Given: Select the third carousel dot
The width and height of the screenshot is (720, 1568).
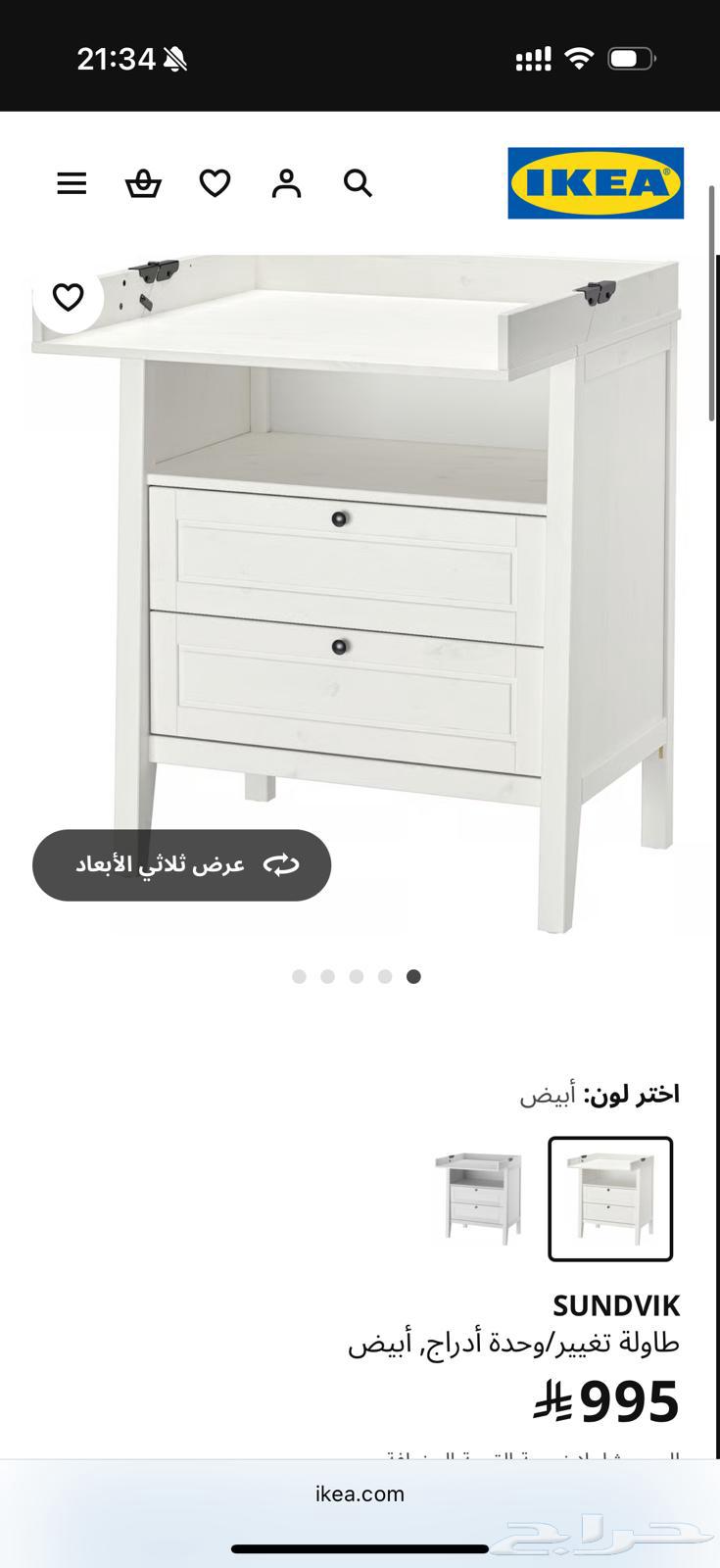Looking at the screenshot, I should pyautogui.click(x=357, y=976).
